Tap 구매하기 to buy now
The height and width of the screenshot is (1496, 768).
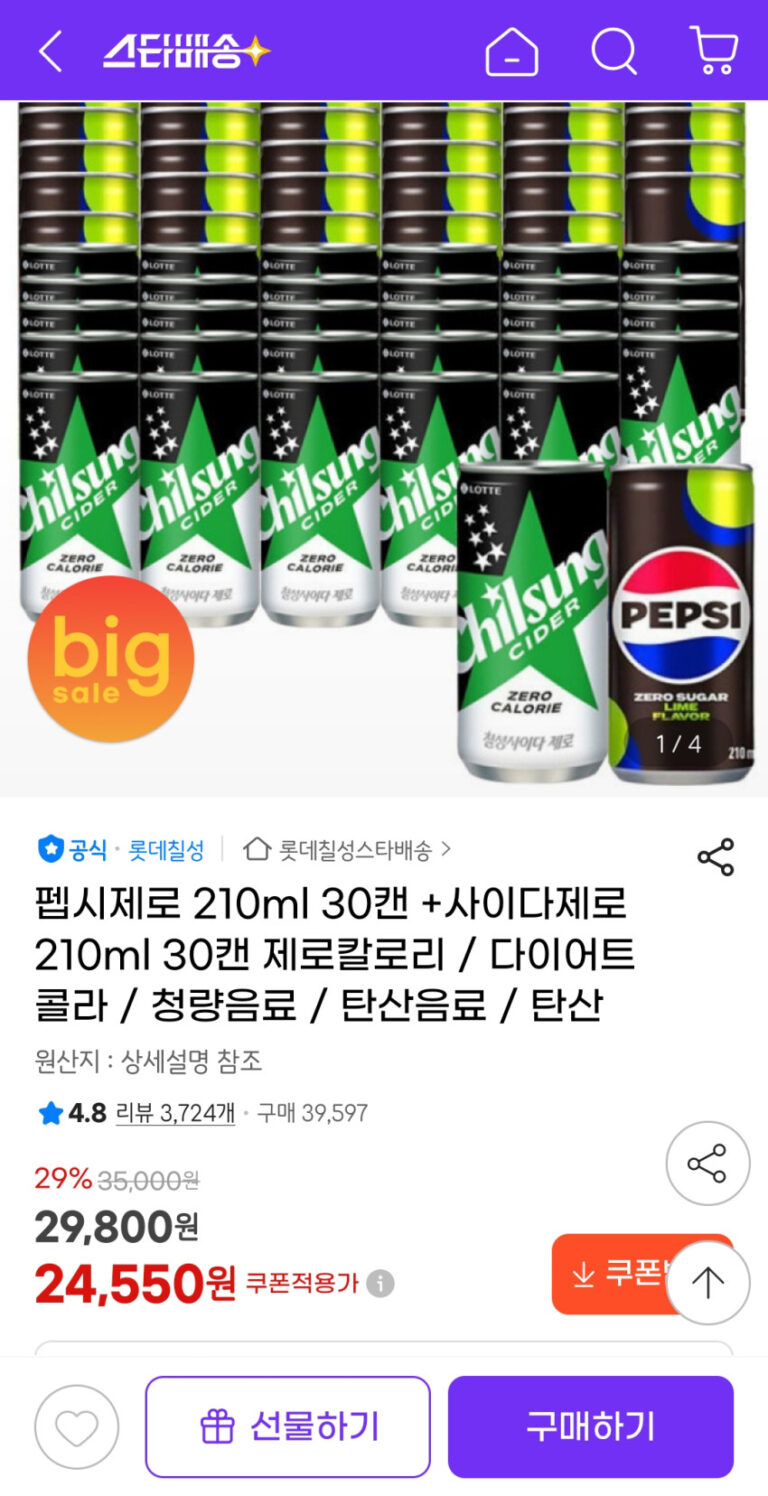click(590, 1427)
